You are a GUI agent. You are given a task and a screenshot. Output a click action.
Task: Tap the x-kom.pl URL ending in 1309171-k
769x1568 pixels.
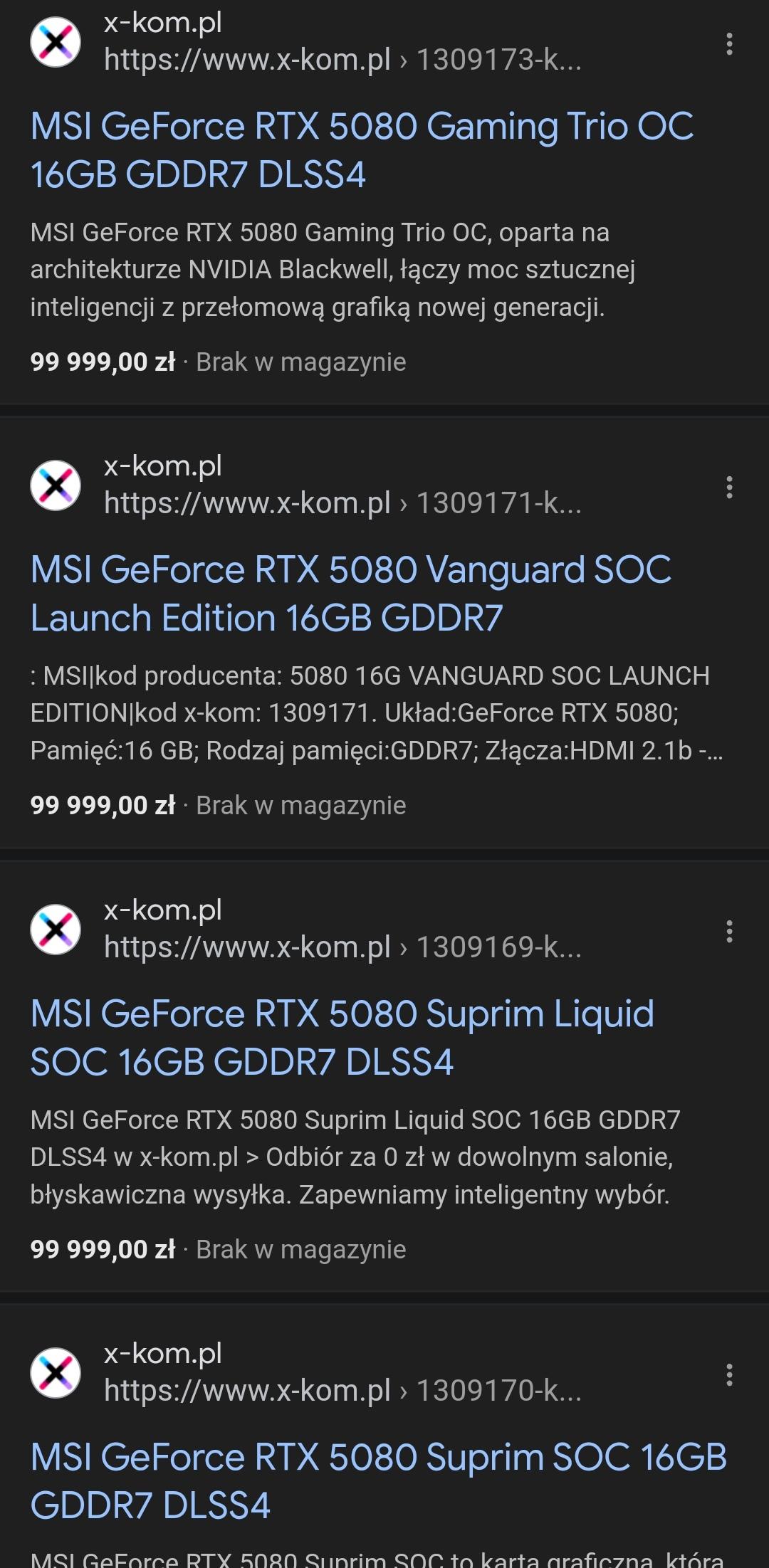click(x=342, y=503)
